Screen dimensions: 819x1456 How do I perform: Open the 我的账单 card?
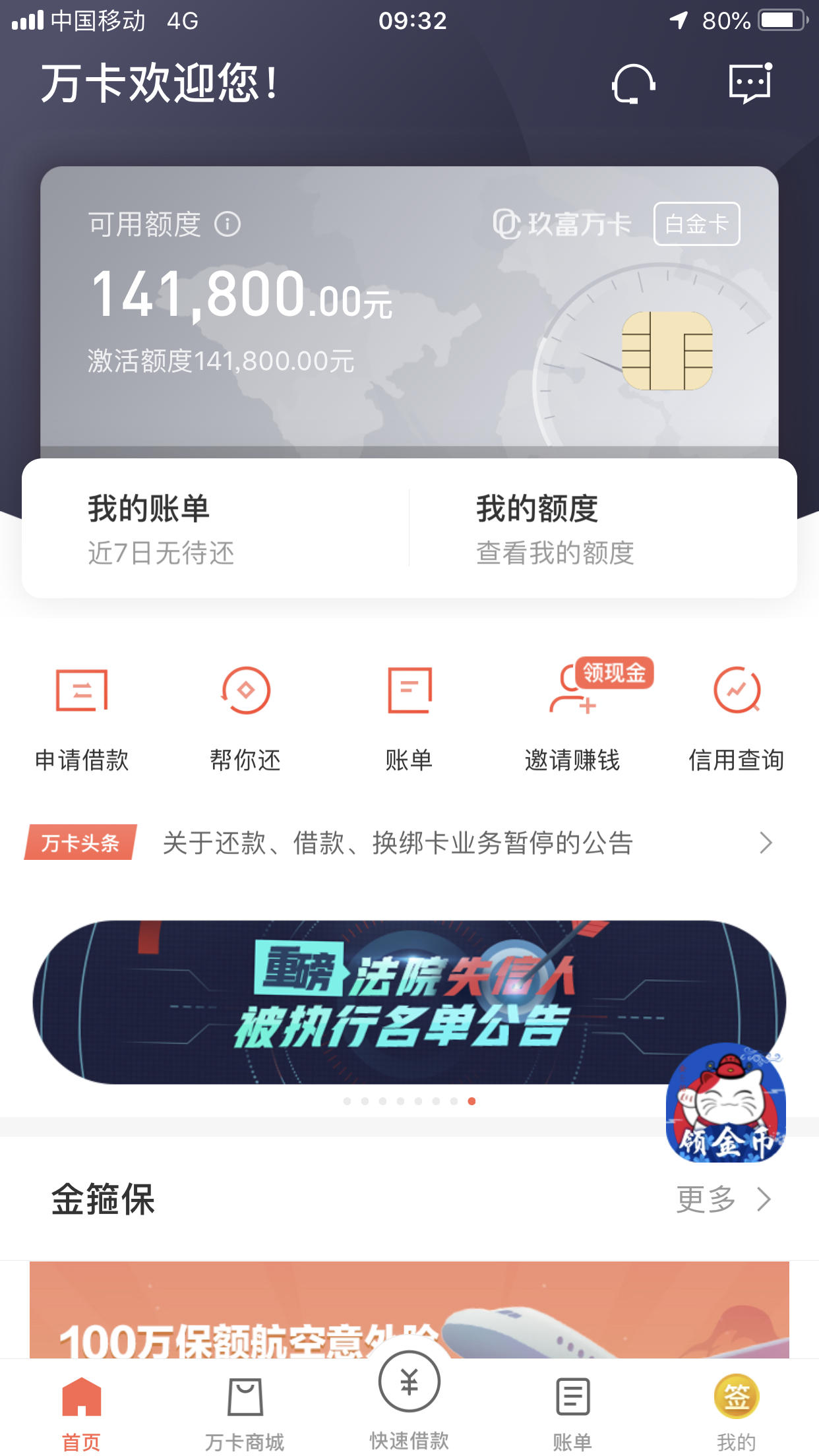coord(216,528)
